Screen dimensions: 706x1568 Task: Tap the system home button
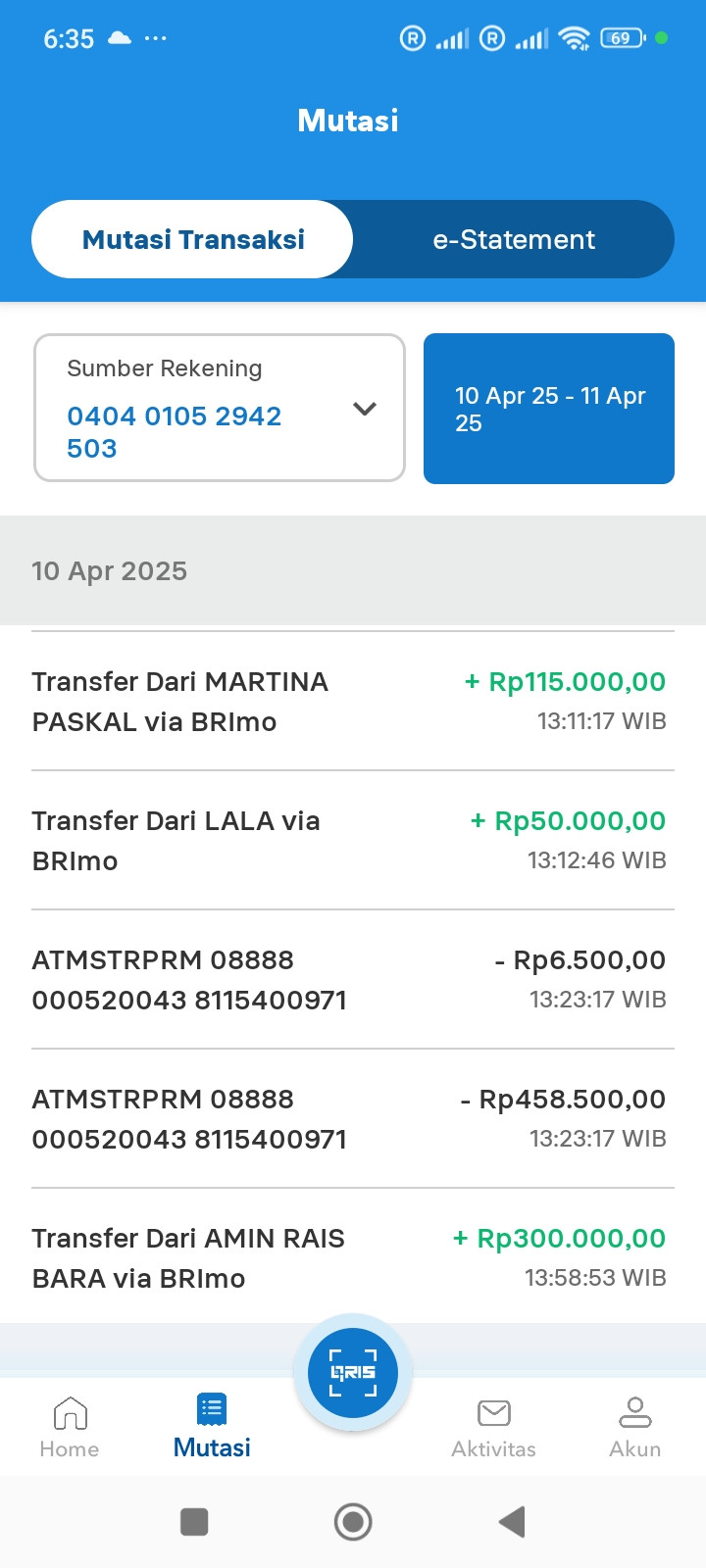[x=353, y=1522]
